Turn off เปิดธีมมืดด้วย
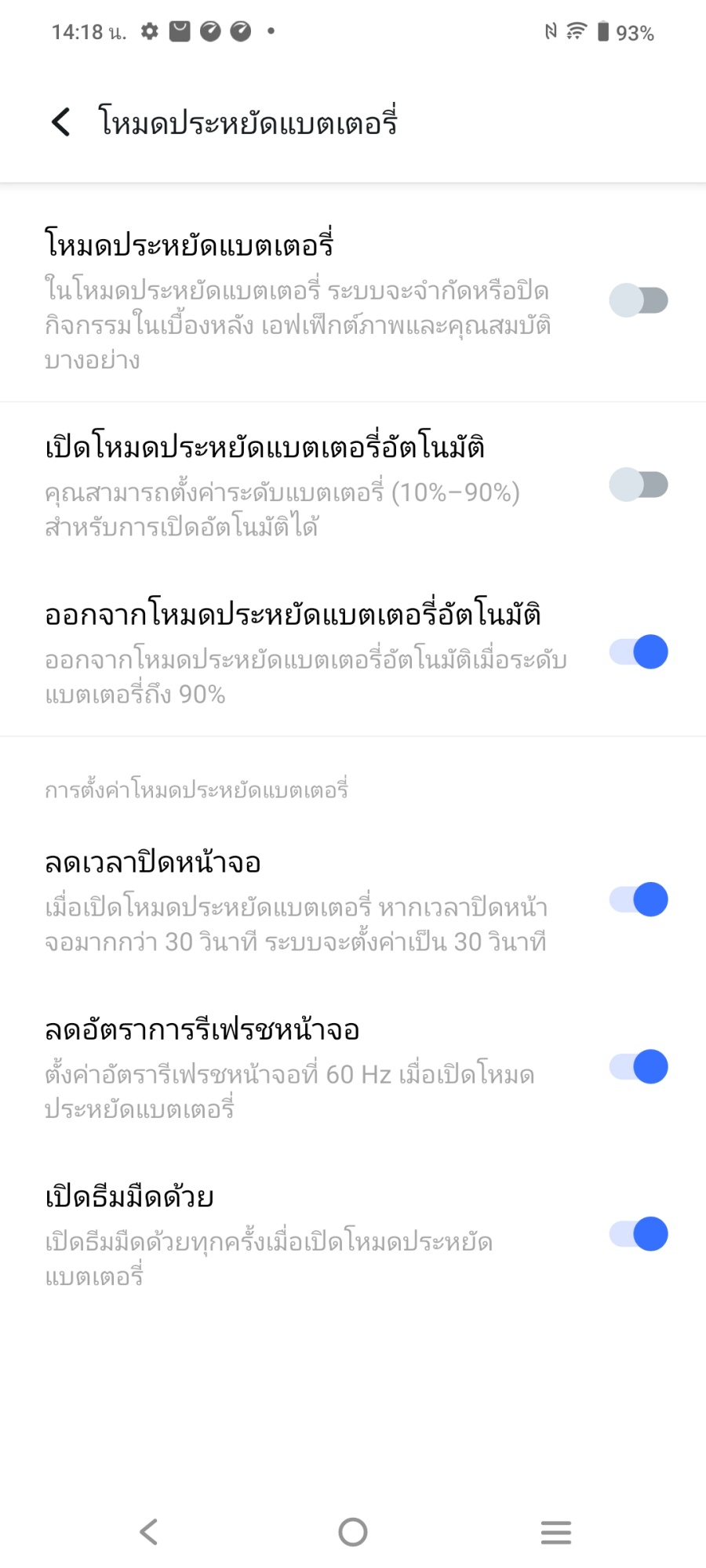This screenshot has height=1568, width=706. coord(639,1235)
